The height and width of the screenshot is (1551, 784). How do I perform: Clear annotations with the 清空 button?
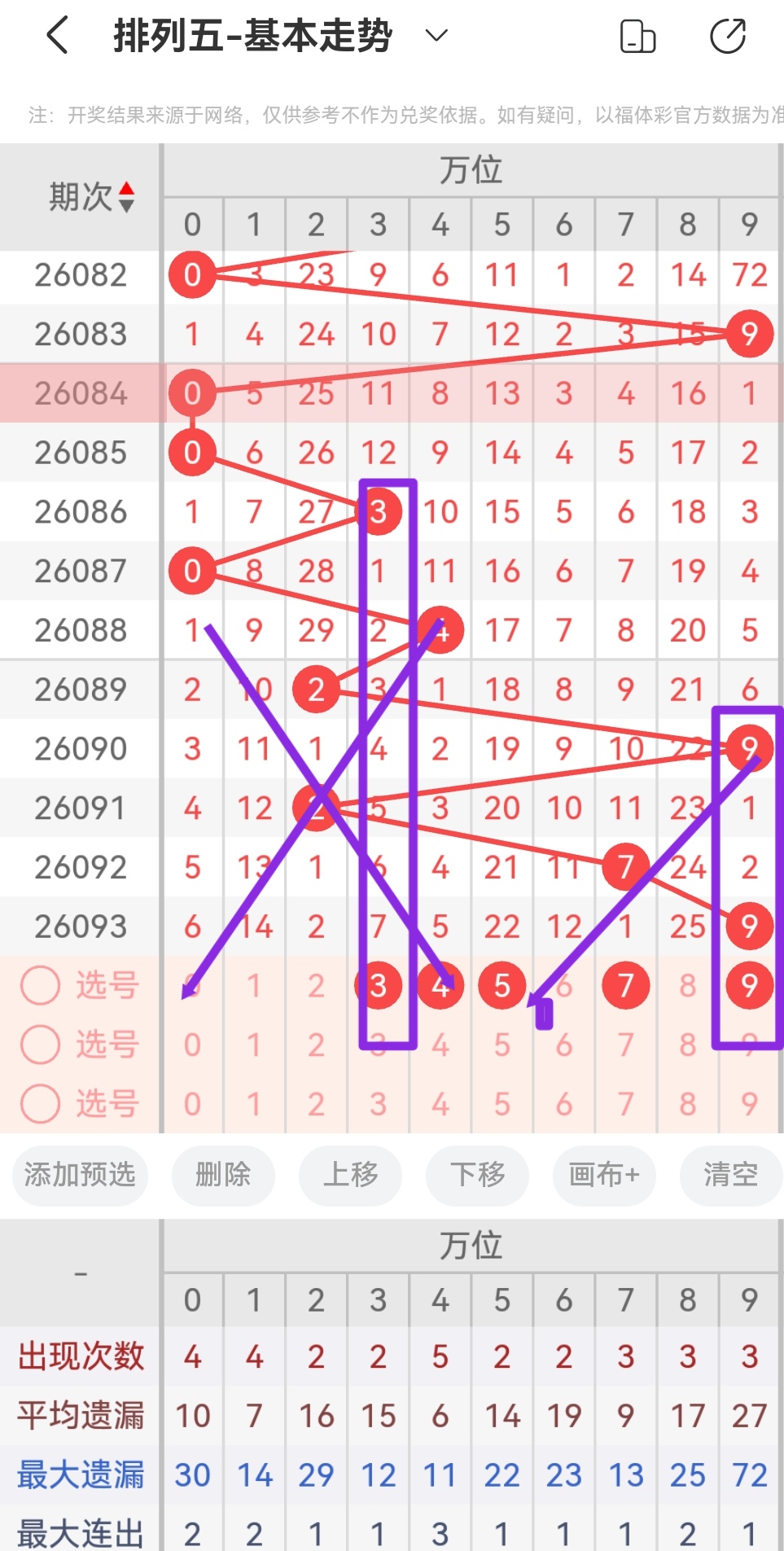coord(731,1175)
